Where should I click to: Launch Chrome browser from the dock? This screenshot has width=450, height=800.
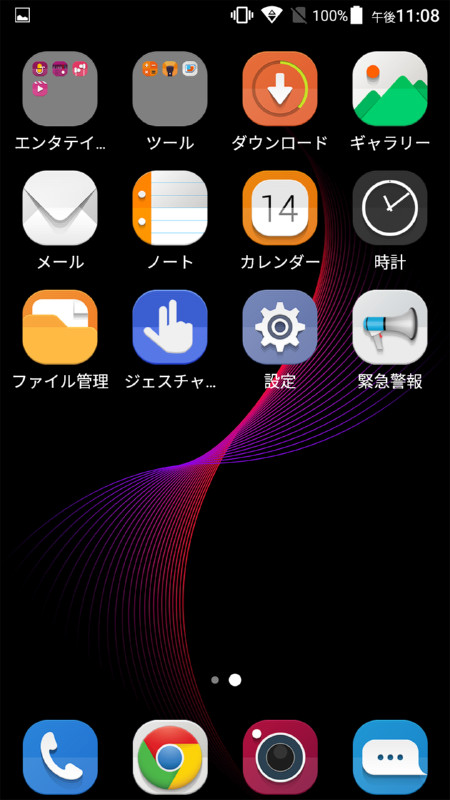pos(170,757)
